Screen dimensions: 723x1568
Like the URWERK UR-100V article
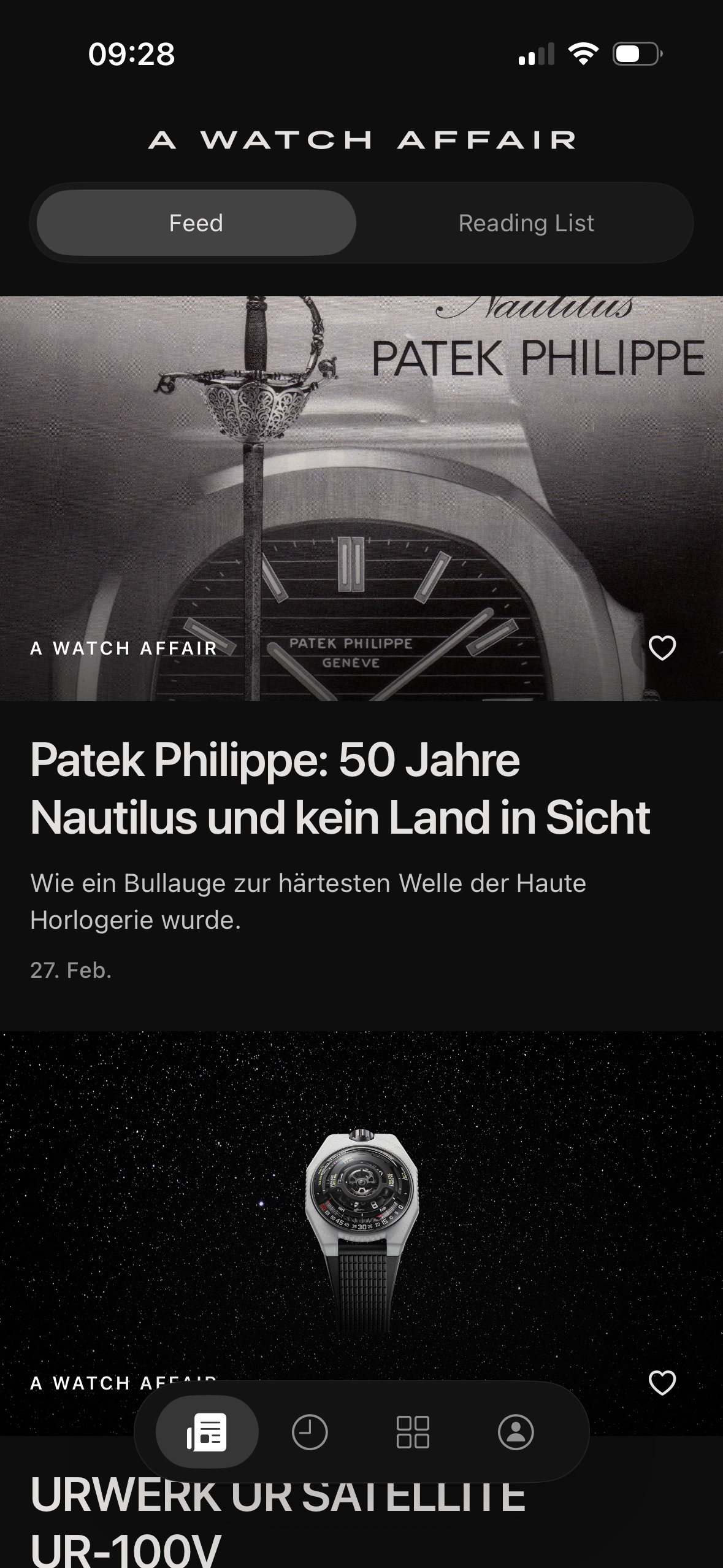[x=662, y=1383]
